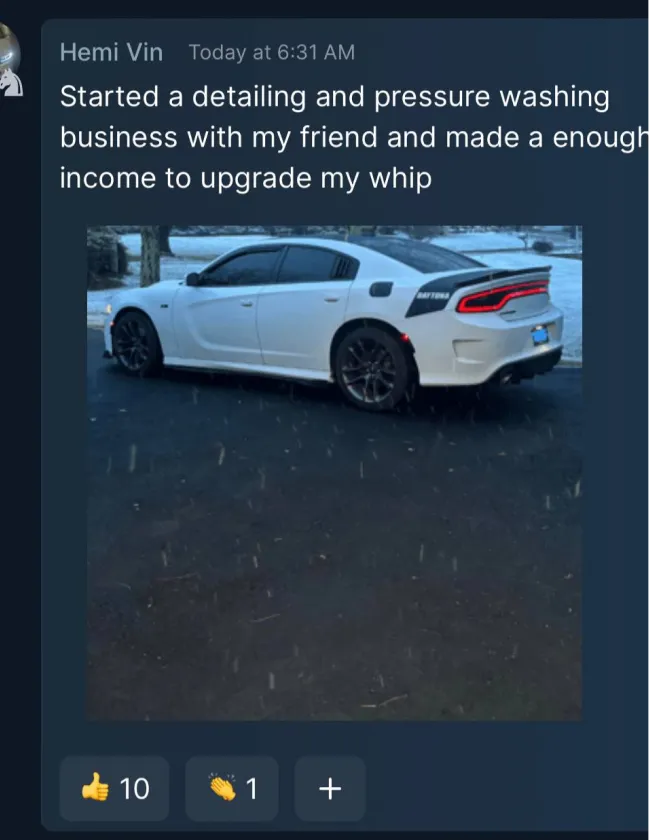Open the white car photo attachment
The height and width of the screenshot is (840, 649).
click(334, 472)
